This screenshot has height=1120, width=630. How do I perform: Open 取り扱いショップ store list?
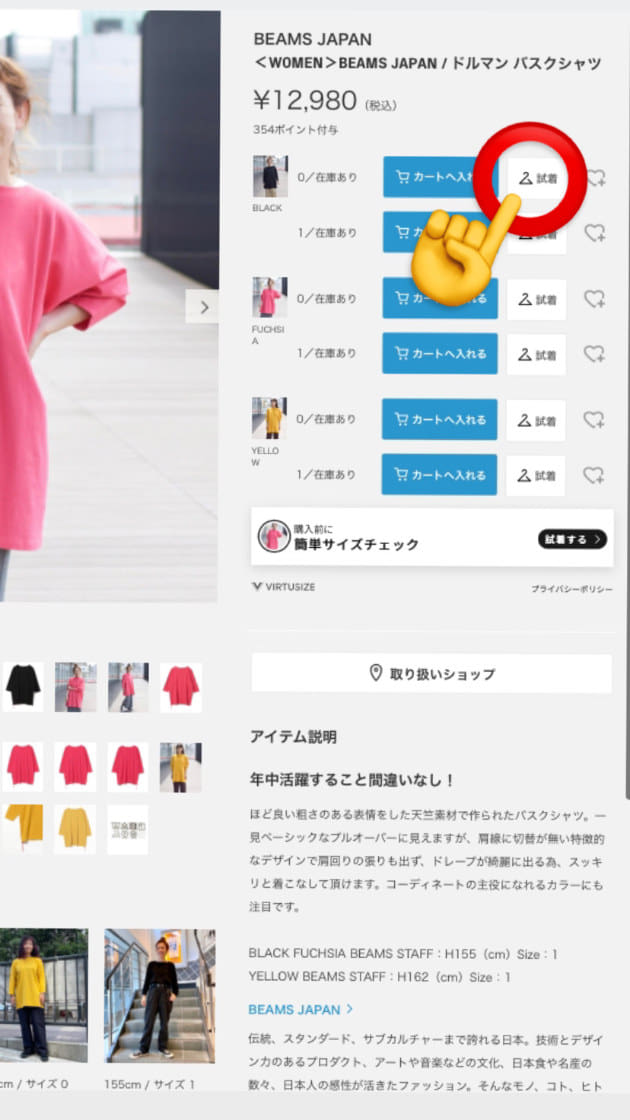(431, 674)
